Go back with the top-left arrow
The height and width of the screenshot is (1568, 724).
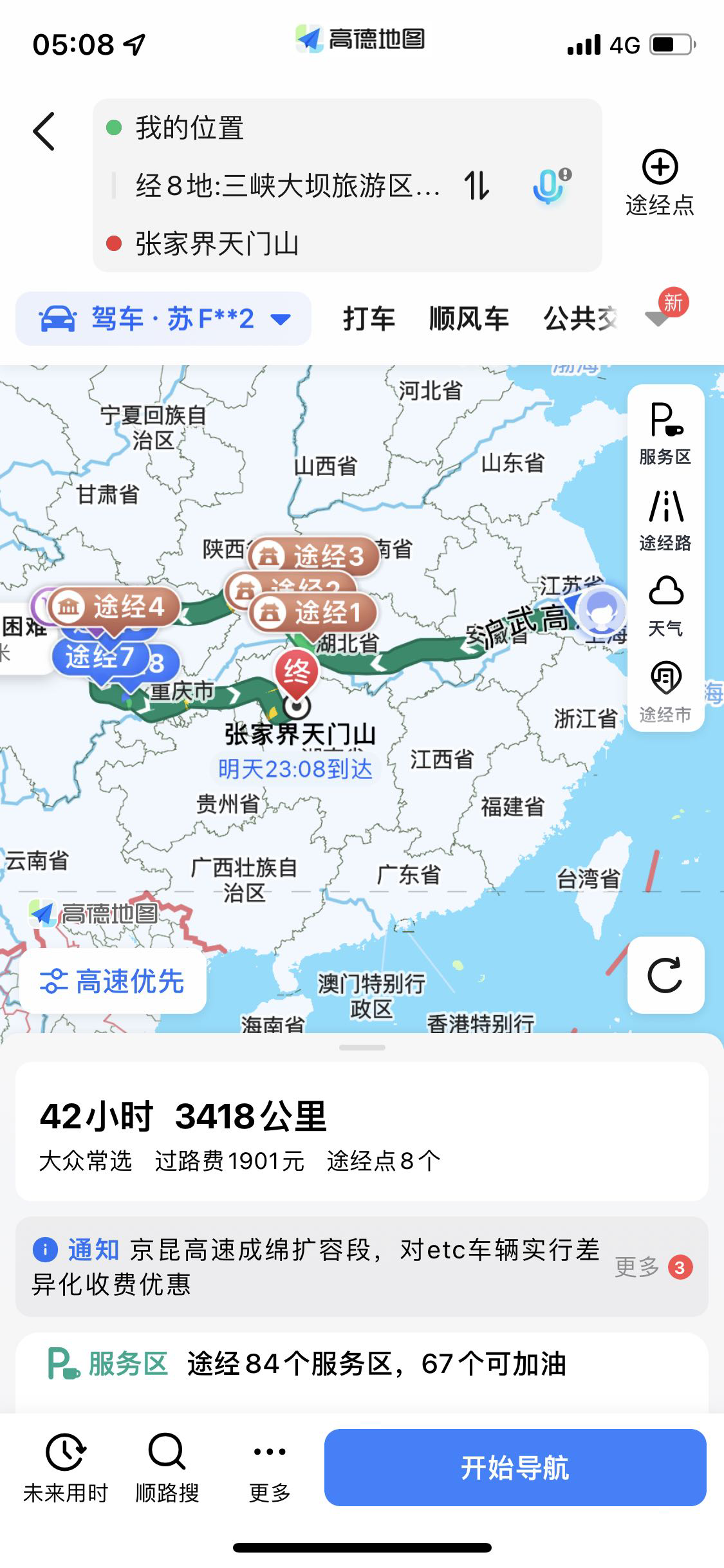(x=44, y=131)
